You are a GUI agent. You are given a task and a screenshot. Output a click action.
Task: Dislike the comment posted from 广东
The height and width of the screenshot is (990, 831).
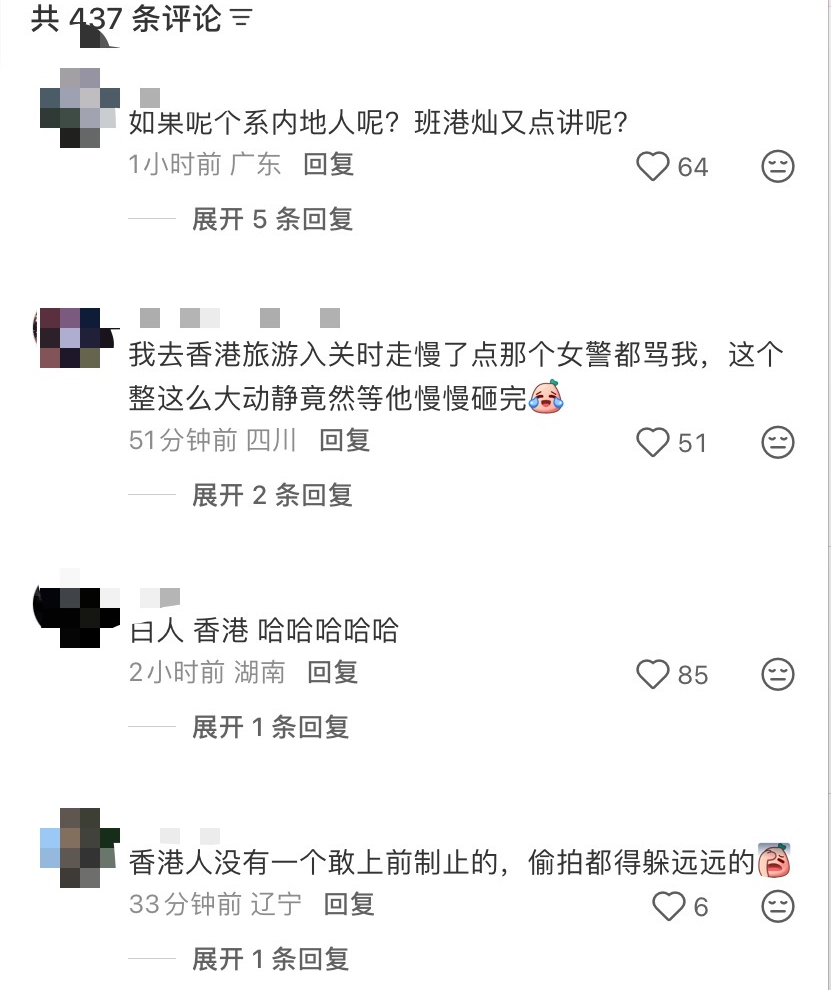(x=778, y=166)
